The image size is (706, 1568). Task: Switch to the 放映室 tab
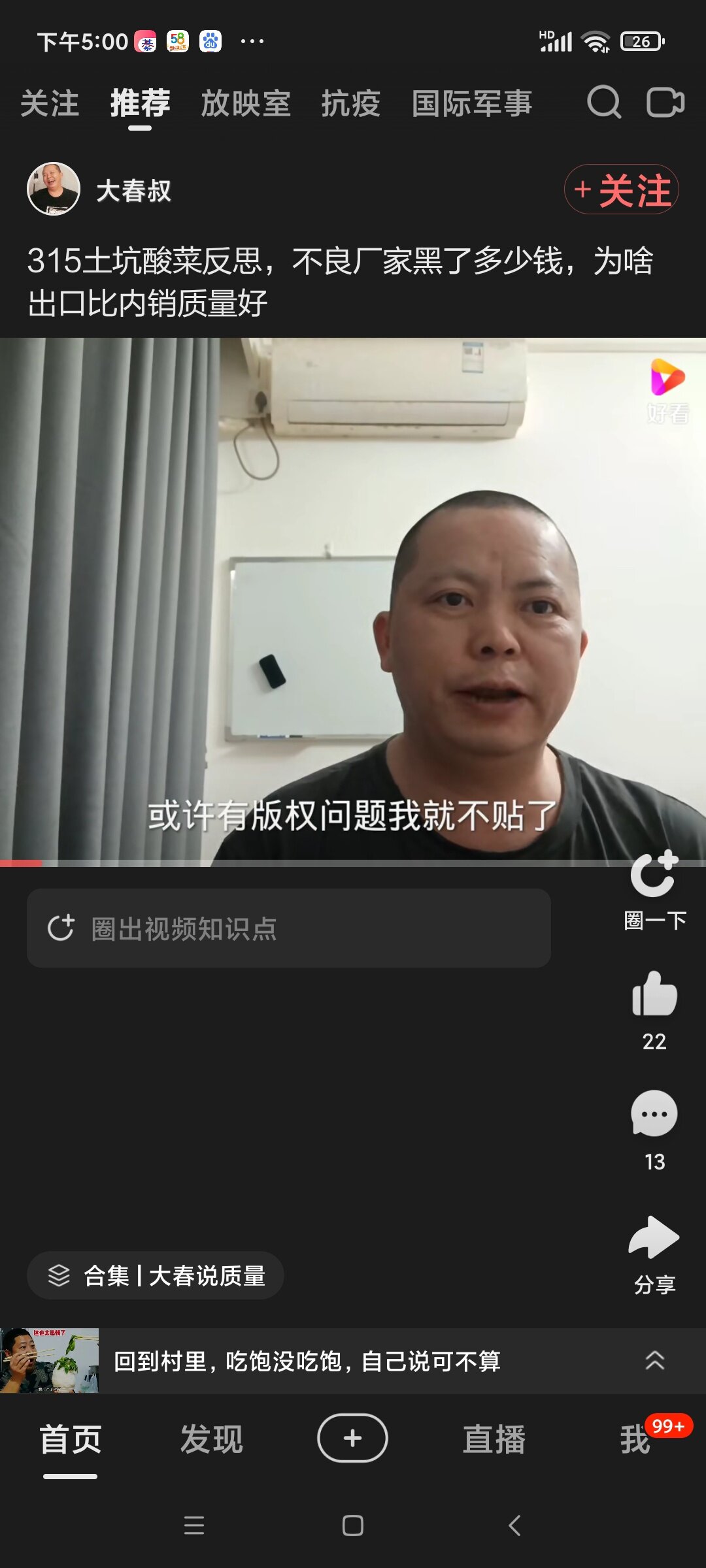[x=245, y=104]
